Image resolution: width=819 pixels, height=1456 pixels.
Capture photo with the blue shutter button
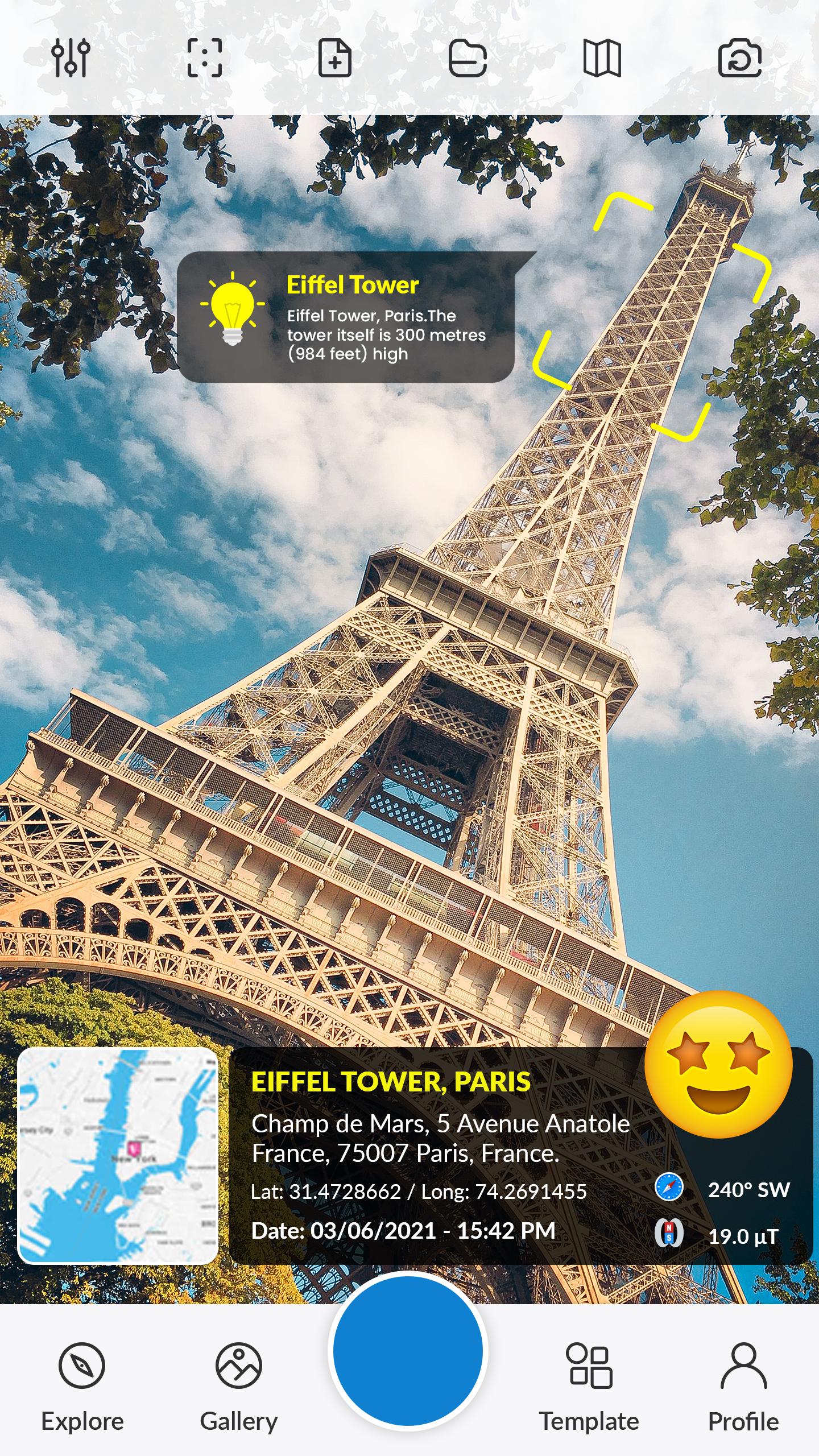(408, 1350)
